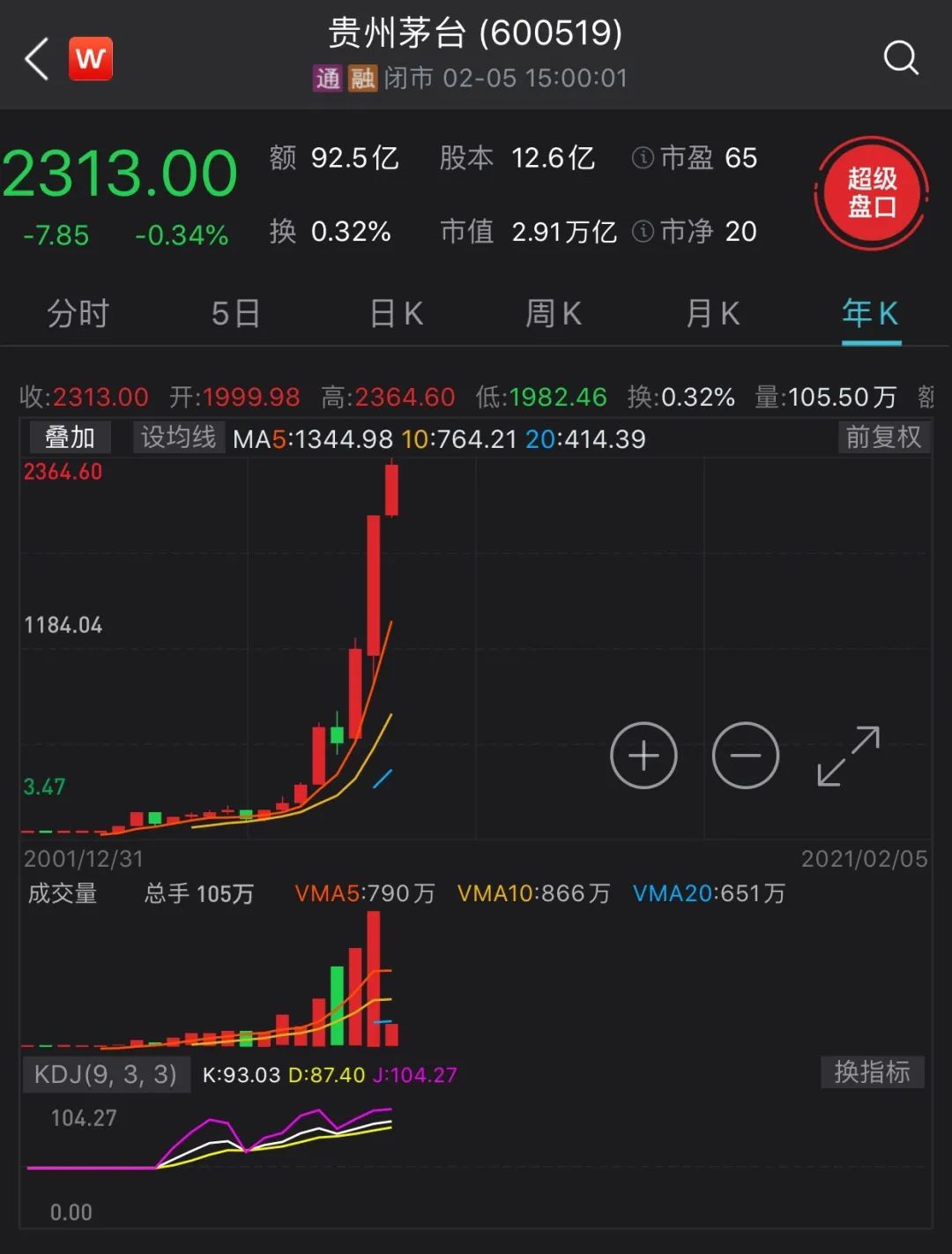Zoom in the K-line chart
The width and height of the screenshot is (952, 1254).
(643, 756)
